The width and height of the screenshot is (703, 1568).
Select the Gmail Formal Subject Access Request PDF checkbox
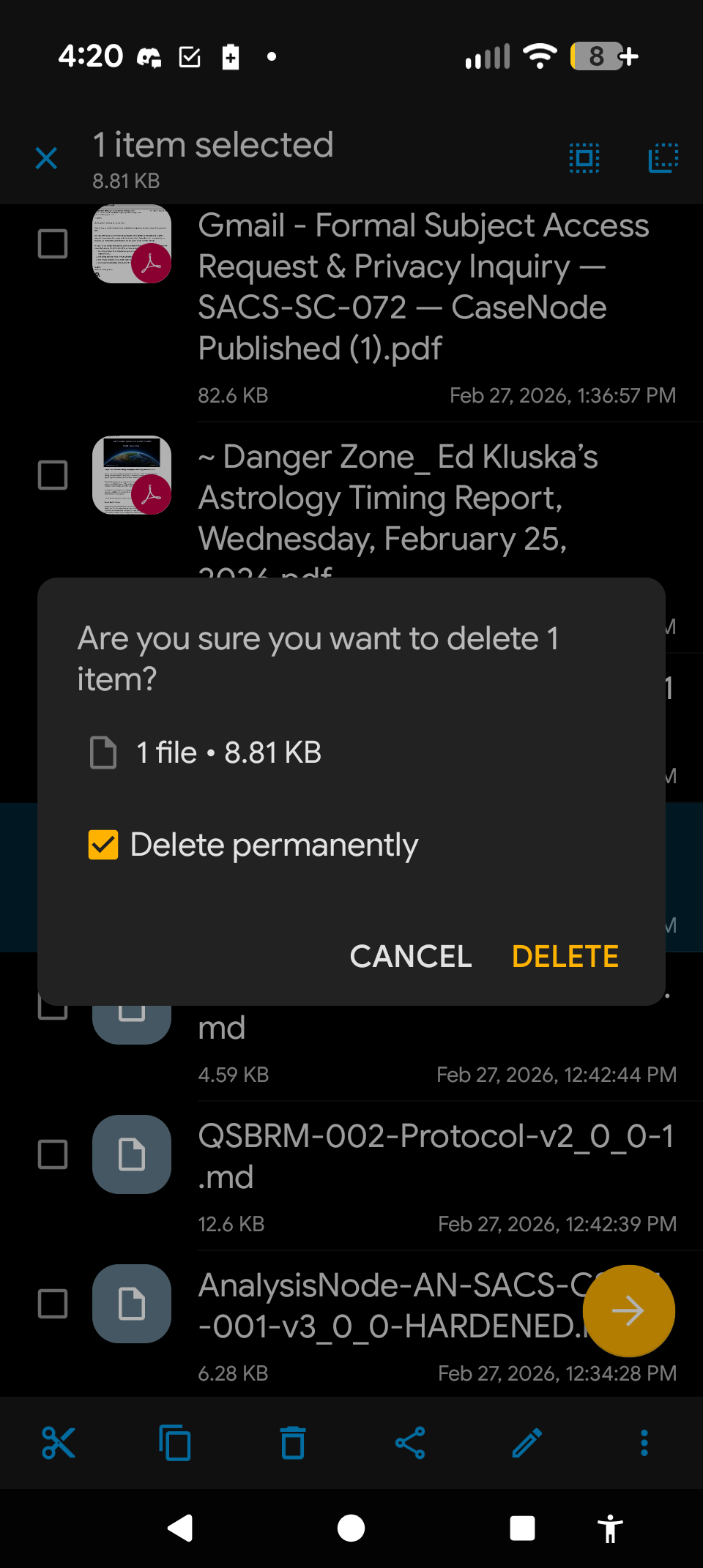pos(53,244)
